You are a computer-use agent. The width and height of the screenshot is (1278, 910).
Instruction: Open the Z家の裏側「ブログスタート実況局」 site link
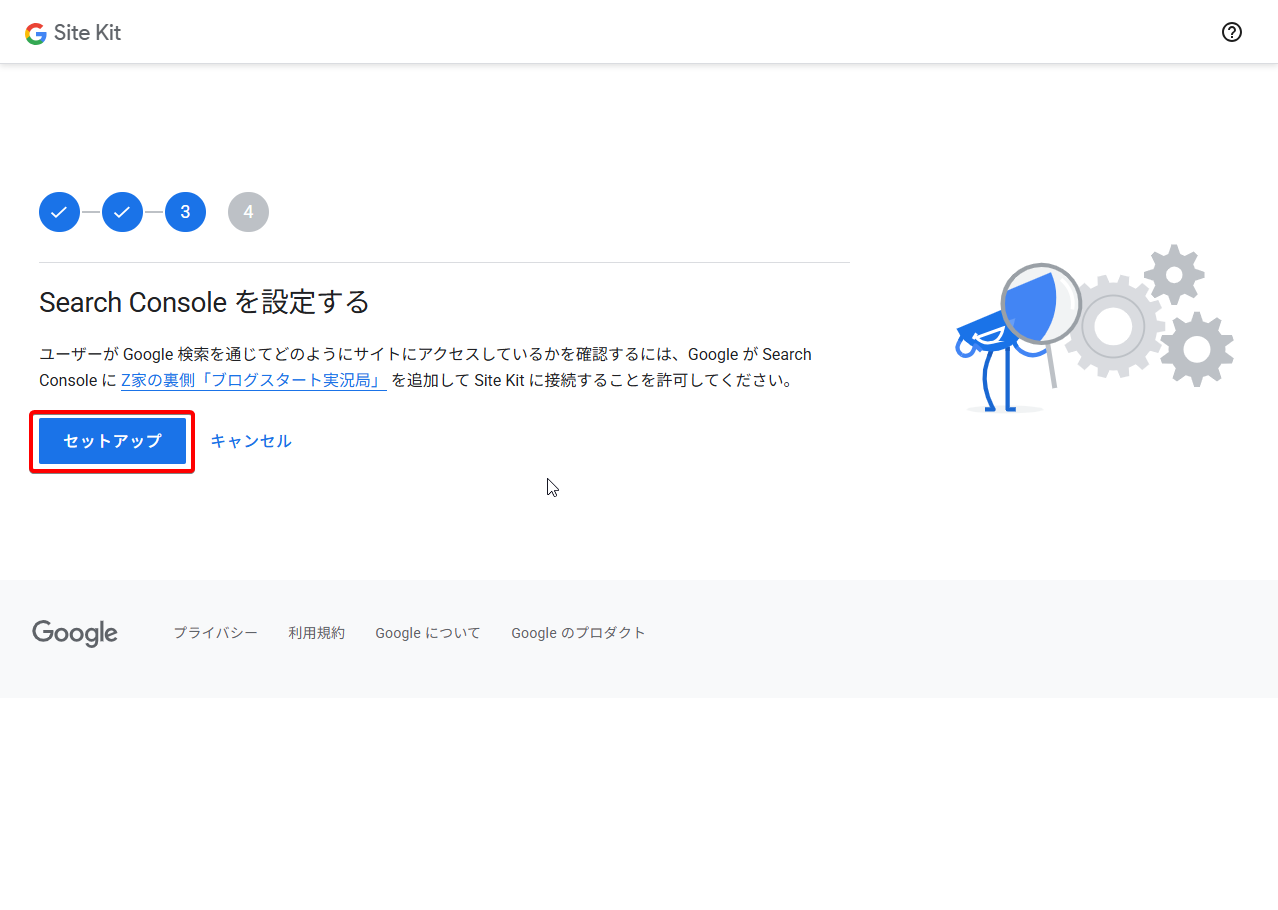(x=253, y=381)
